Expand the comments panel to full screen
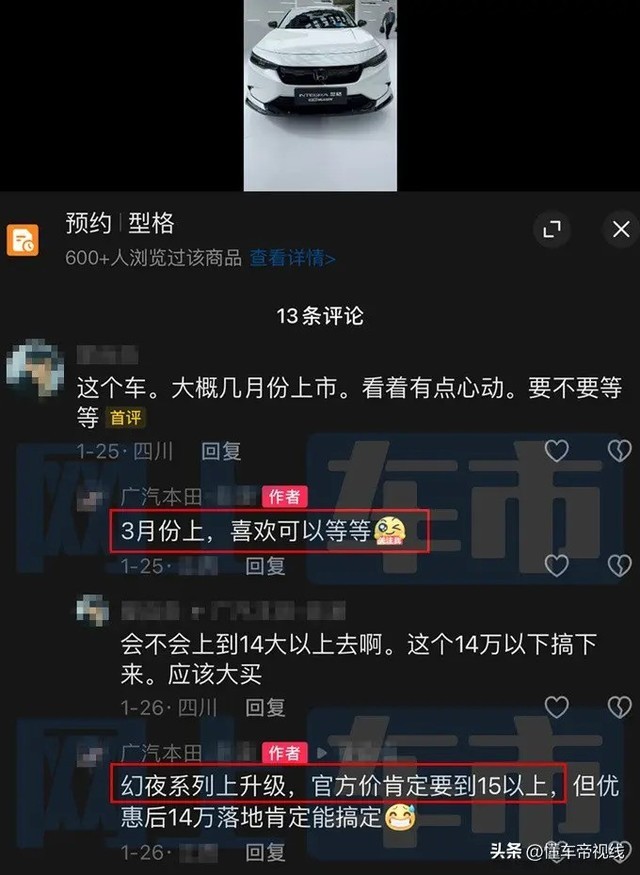Screen dimensions: 640x875 pos(552,230)
